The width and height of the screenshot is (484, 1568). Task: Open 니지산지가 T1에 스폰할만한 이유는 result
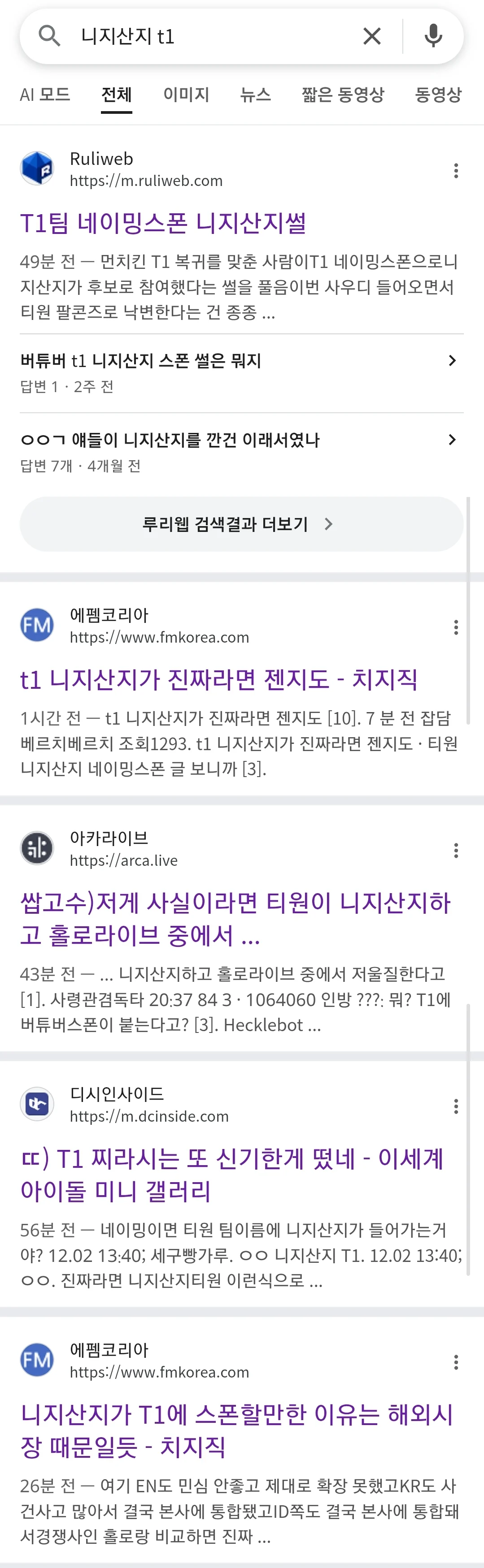tap(236, 1430)
